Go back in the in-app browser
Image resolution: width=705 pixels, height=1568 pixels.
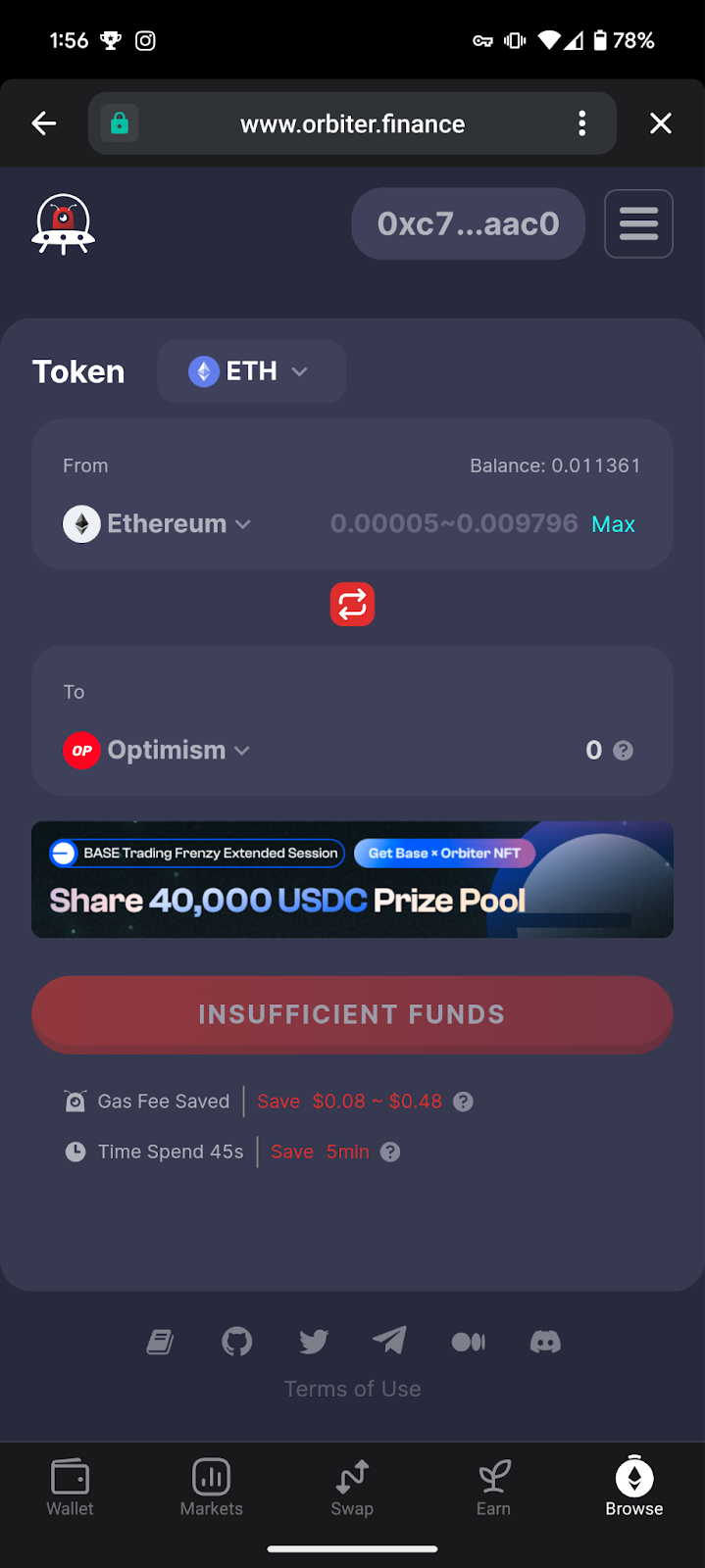(x=44, y=123)
